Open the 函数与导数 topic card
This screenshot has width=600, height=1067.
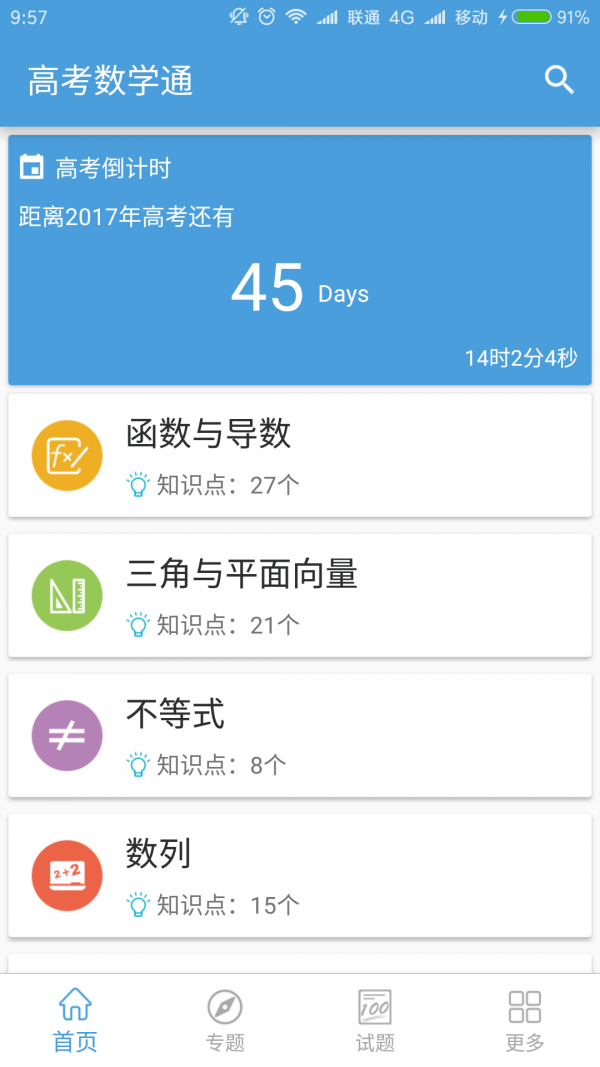[300, 456]
